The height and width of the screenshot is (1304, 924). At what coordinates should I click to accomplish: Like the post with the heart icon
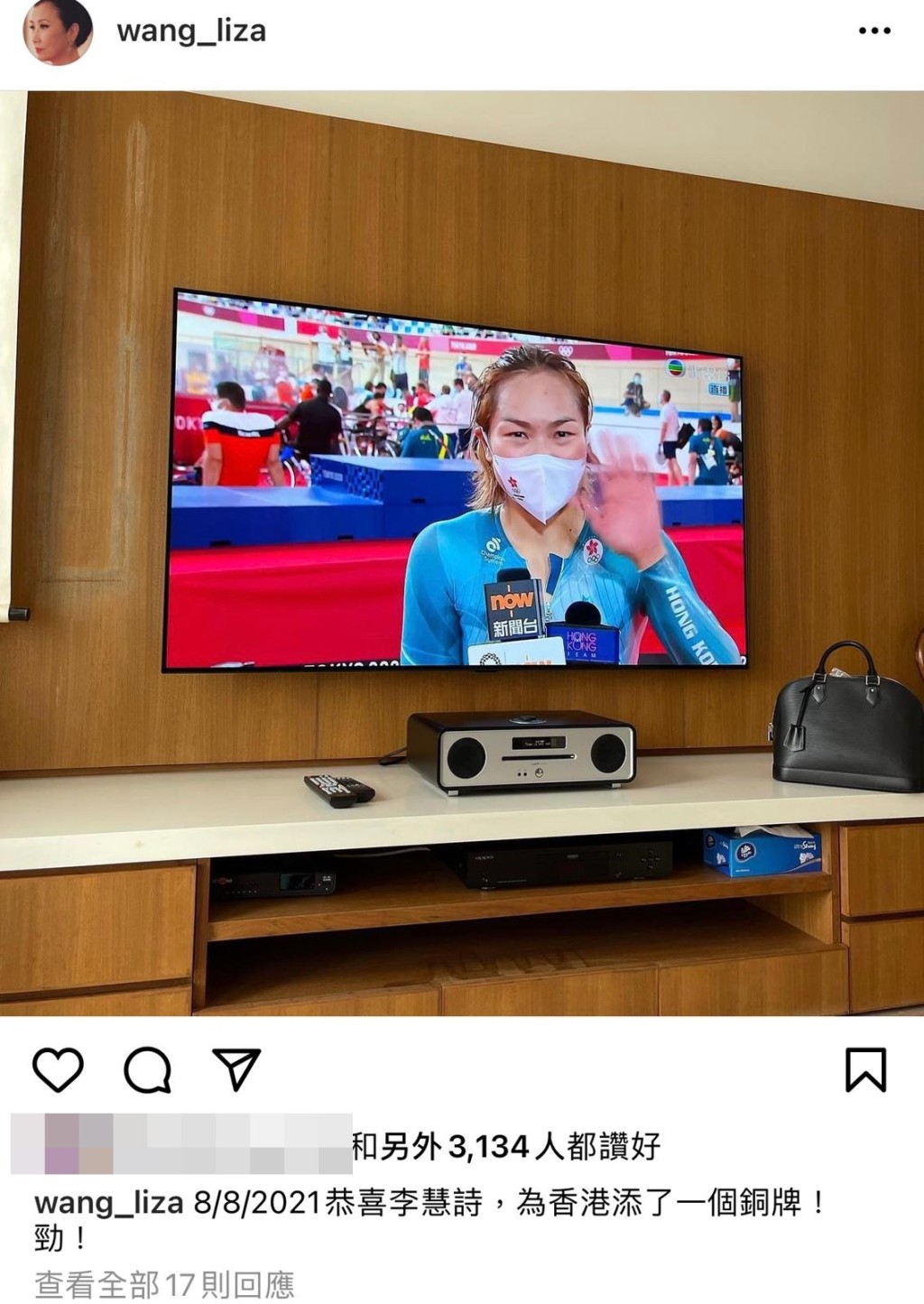[58, 1070]
